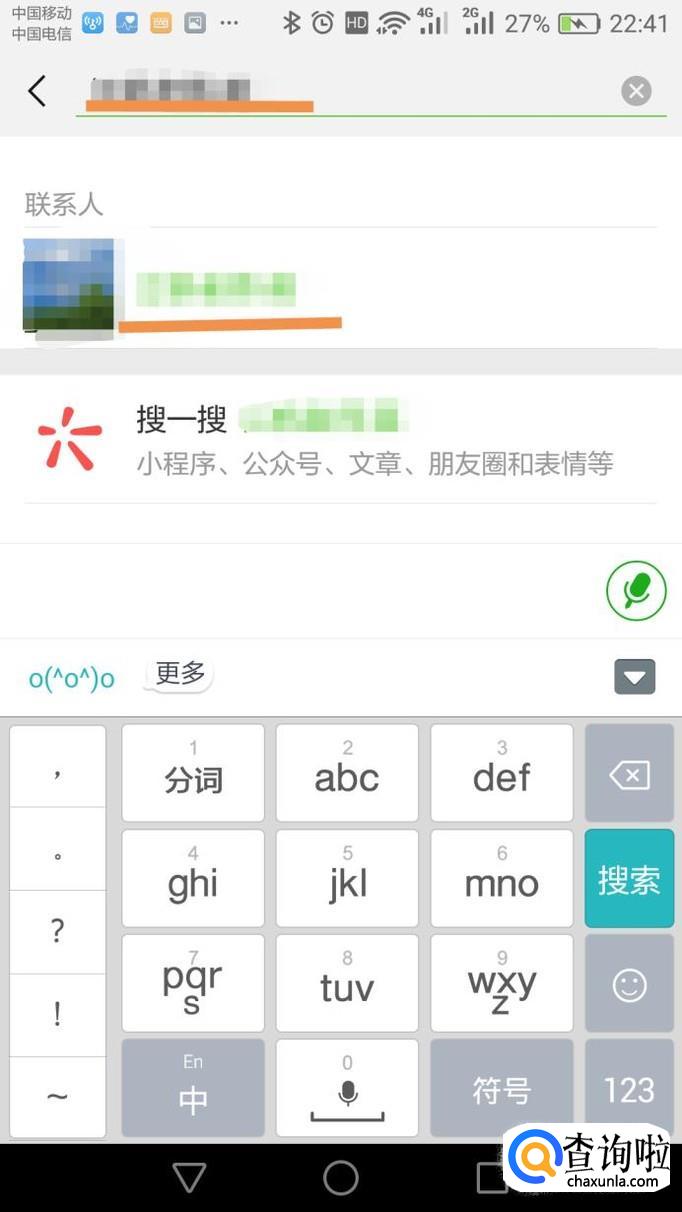This screenshot has height=1212, width=682.
Task: Hit the backspace key
Action: 629,774
